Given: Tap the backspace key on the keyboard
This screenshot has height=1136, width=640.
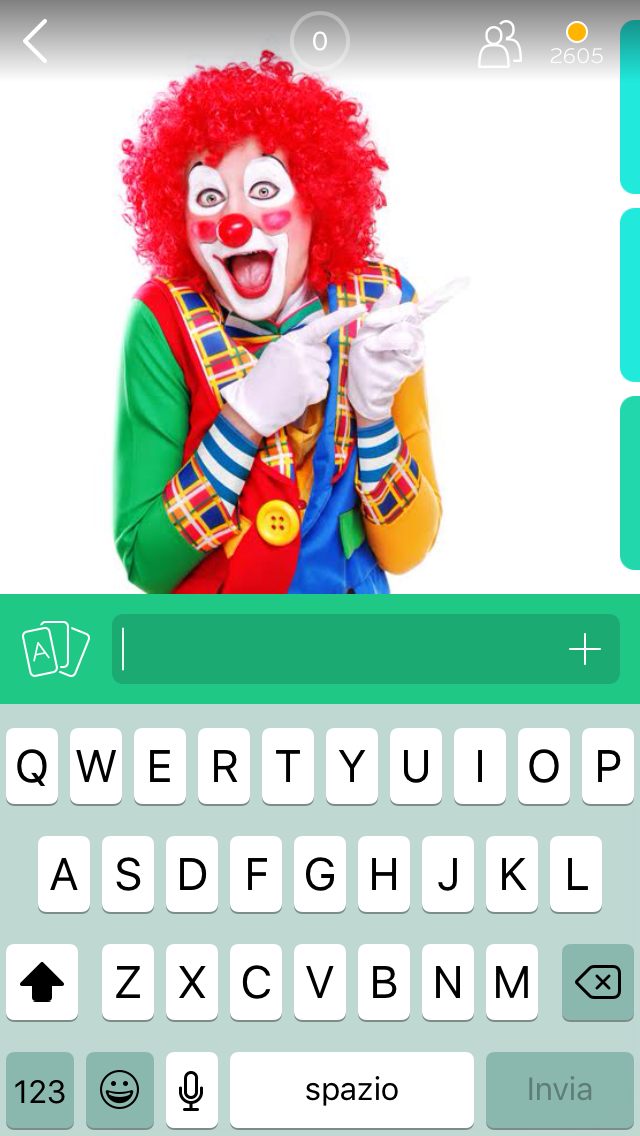Looking at the screenshot, I should click(x=598, y=982).
